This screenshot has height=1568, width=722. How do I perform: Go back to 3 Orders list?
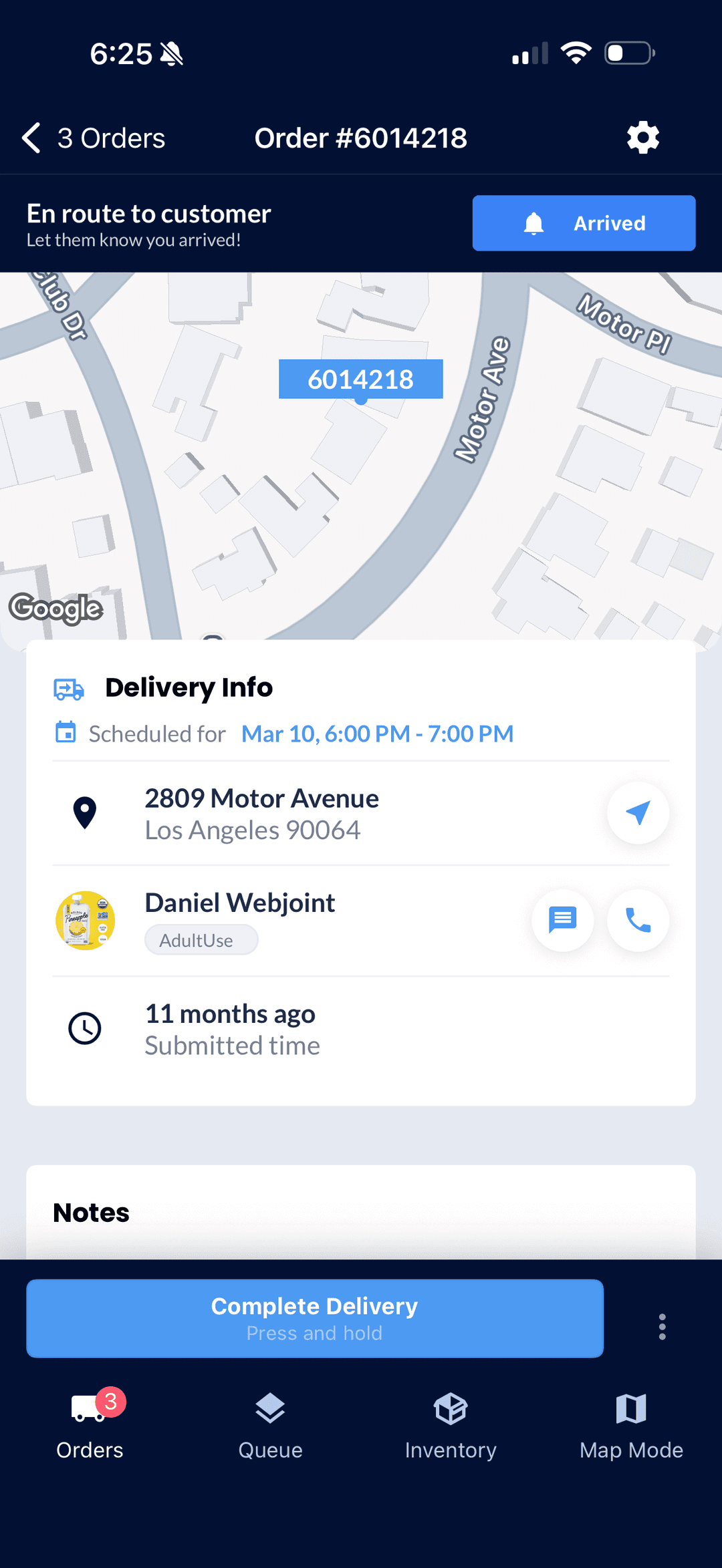point(94,137)
